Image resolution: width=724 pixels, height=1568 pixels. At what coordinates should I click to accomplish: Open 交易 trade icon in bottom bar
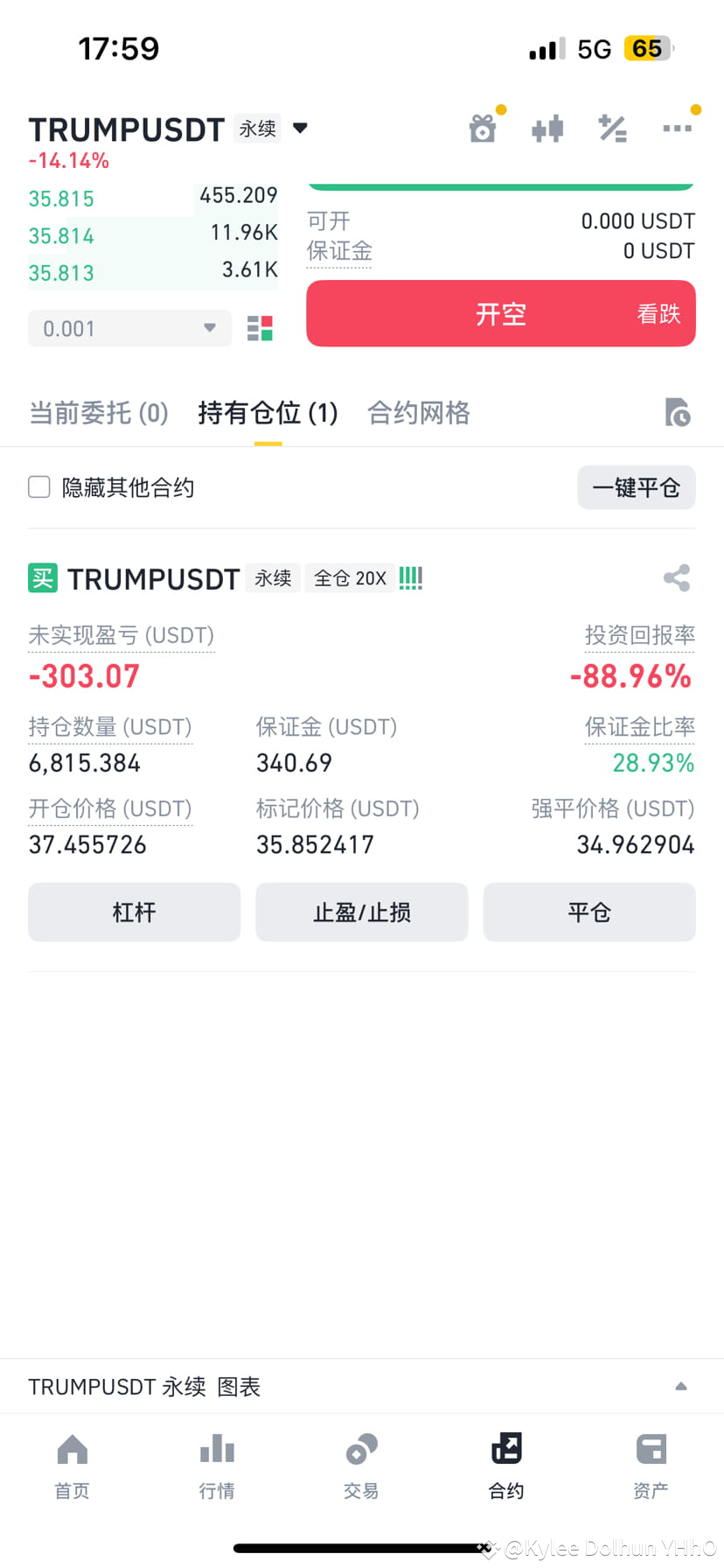point(361,1463)
